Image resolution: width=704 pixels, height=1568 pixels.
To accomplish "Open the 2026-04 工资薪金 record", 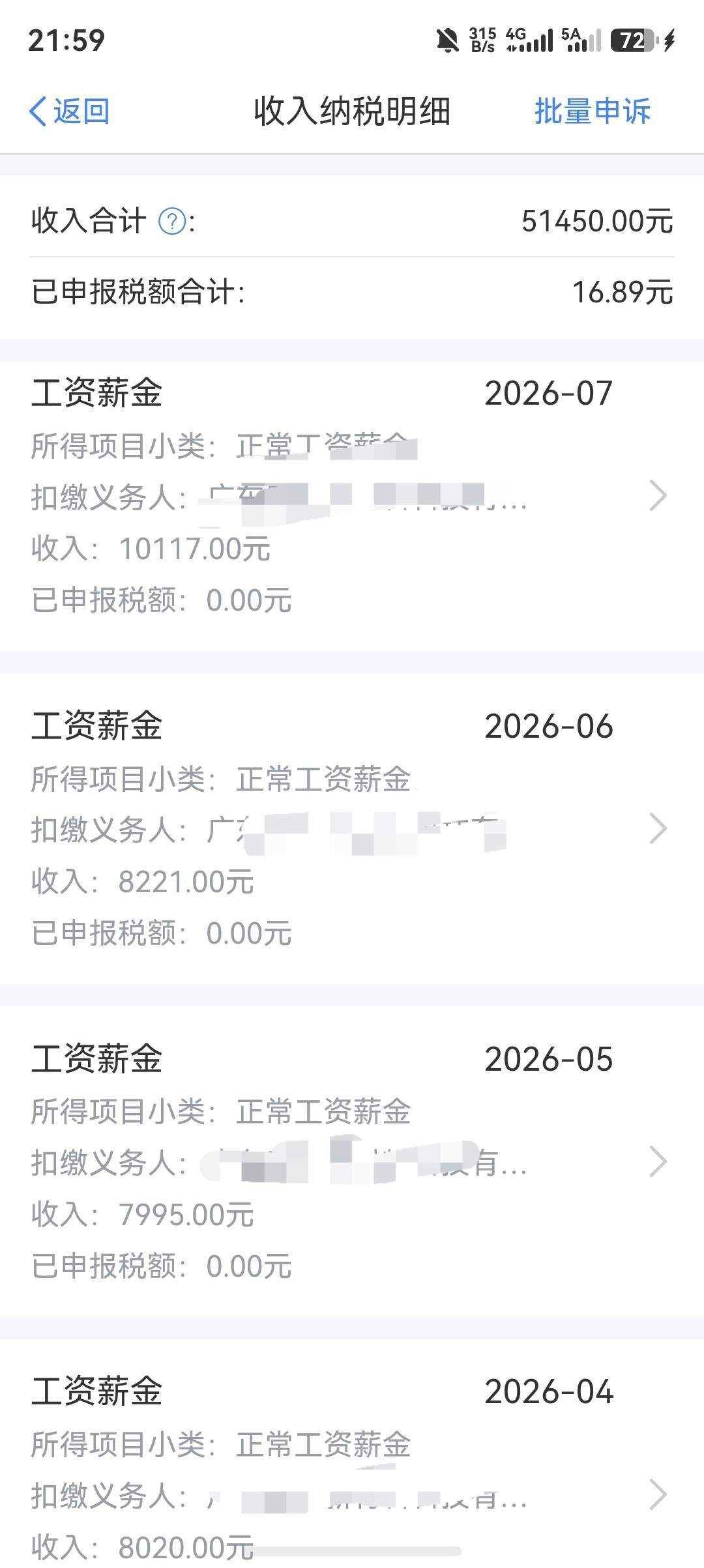I will tap(352, 1454).
